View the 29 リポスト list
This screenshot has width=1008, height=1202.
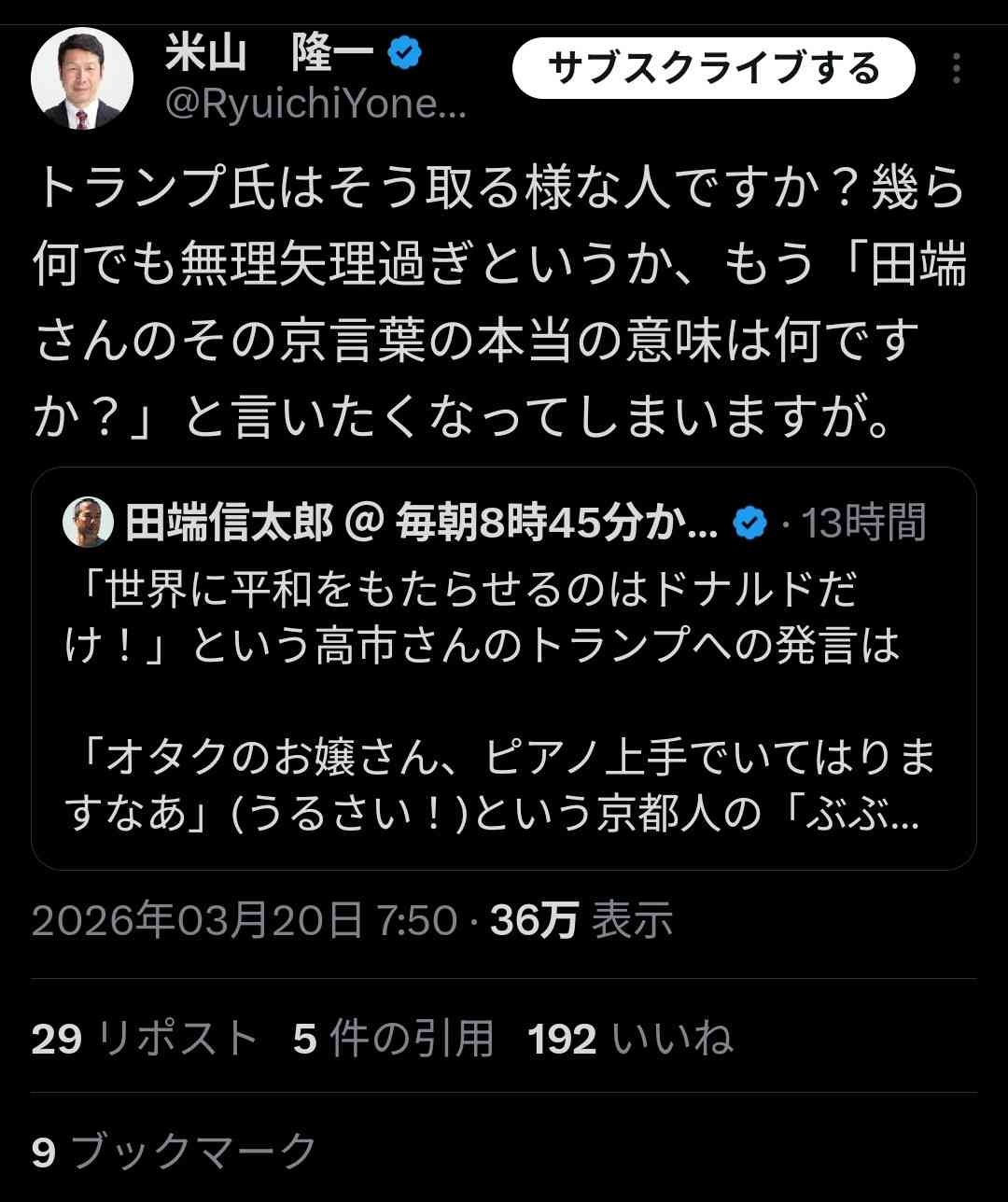pyautogui.click(x=145, y=1038)
